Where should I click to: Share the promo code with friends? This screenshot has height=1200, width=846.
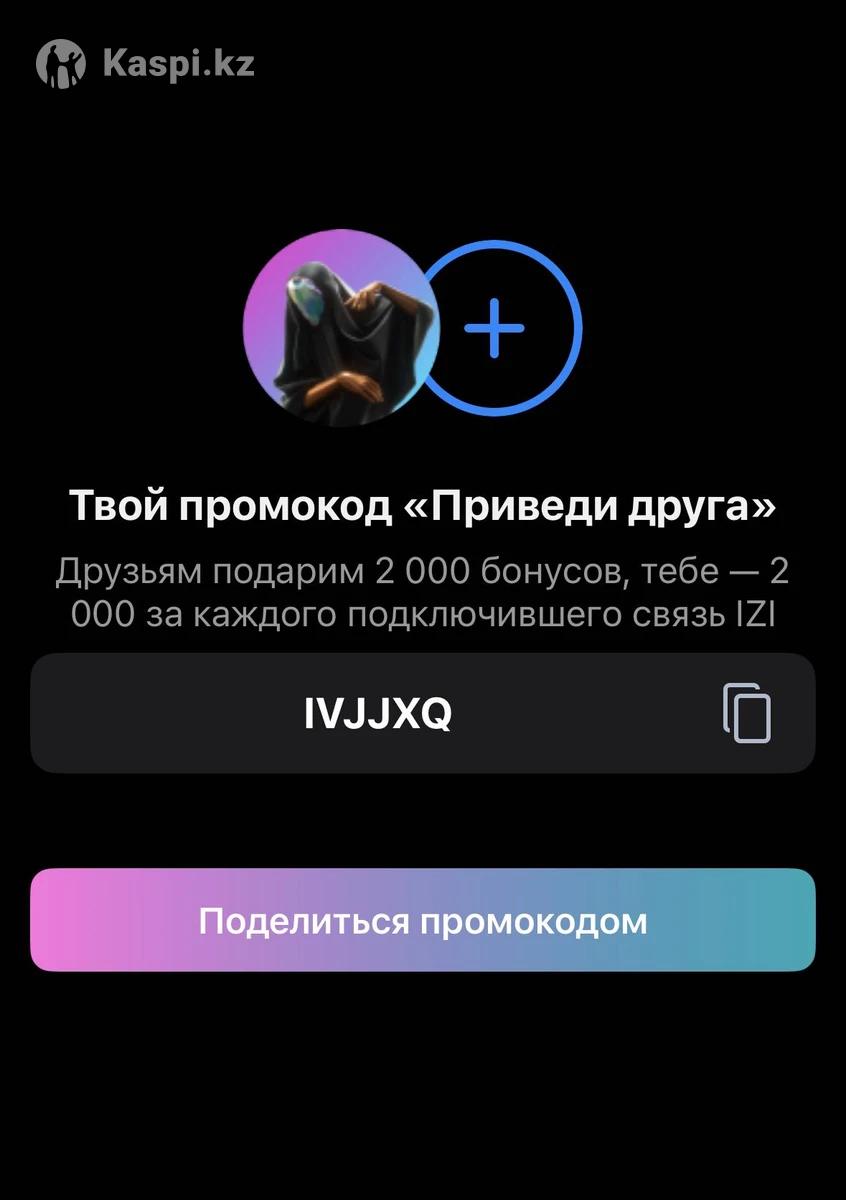point(423,920)
